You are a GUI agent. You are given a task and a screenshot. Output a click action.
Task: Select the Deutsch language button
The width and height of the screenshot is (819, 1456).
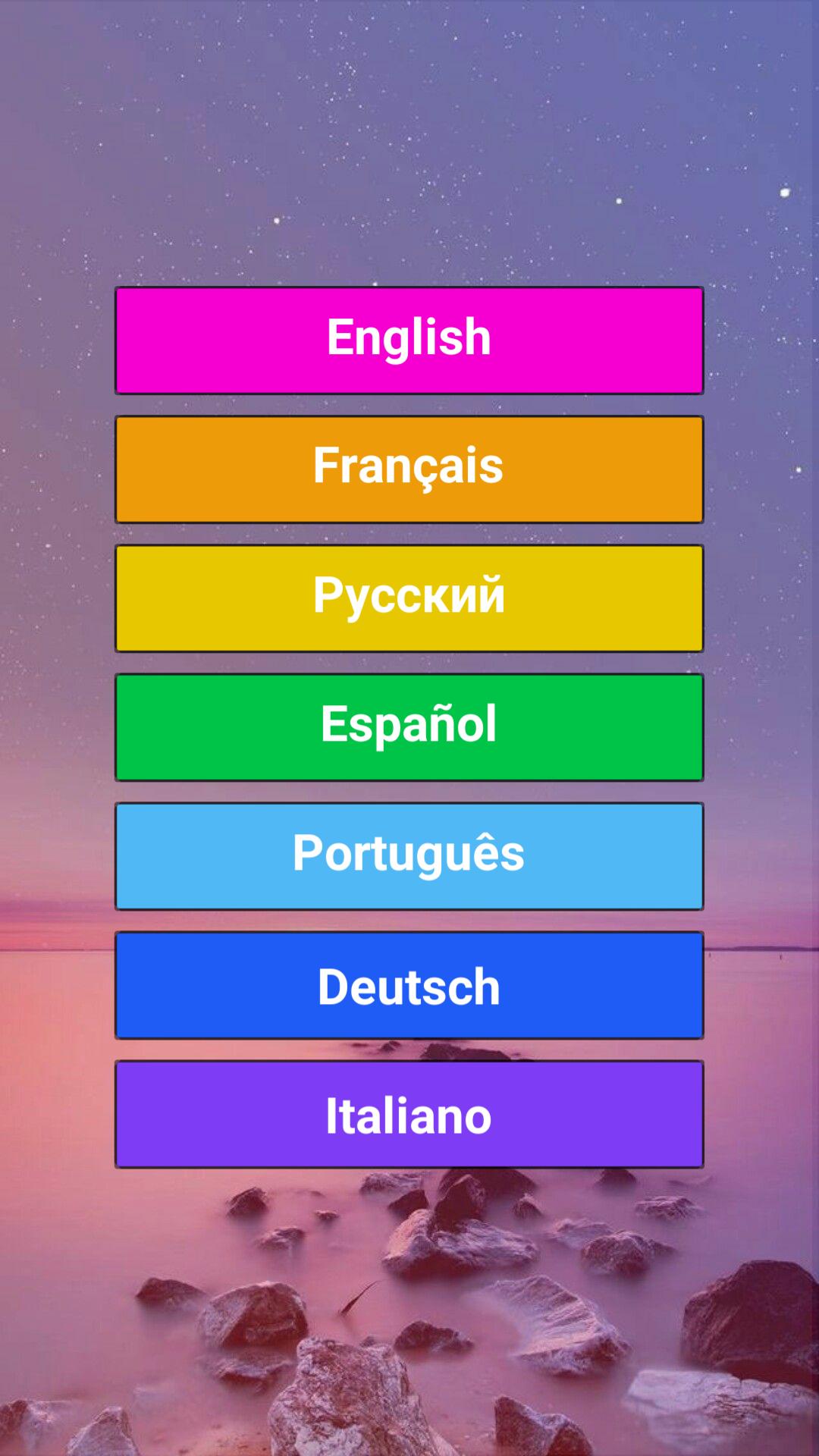tap(409, 985)
